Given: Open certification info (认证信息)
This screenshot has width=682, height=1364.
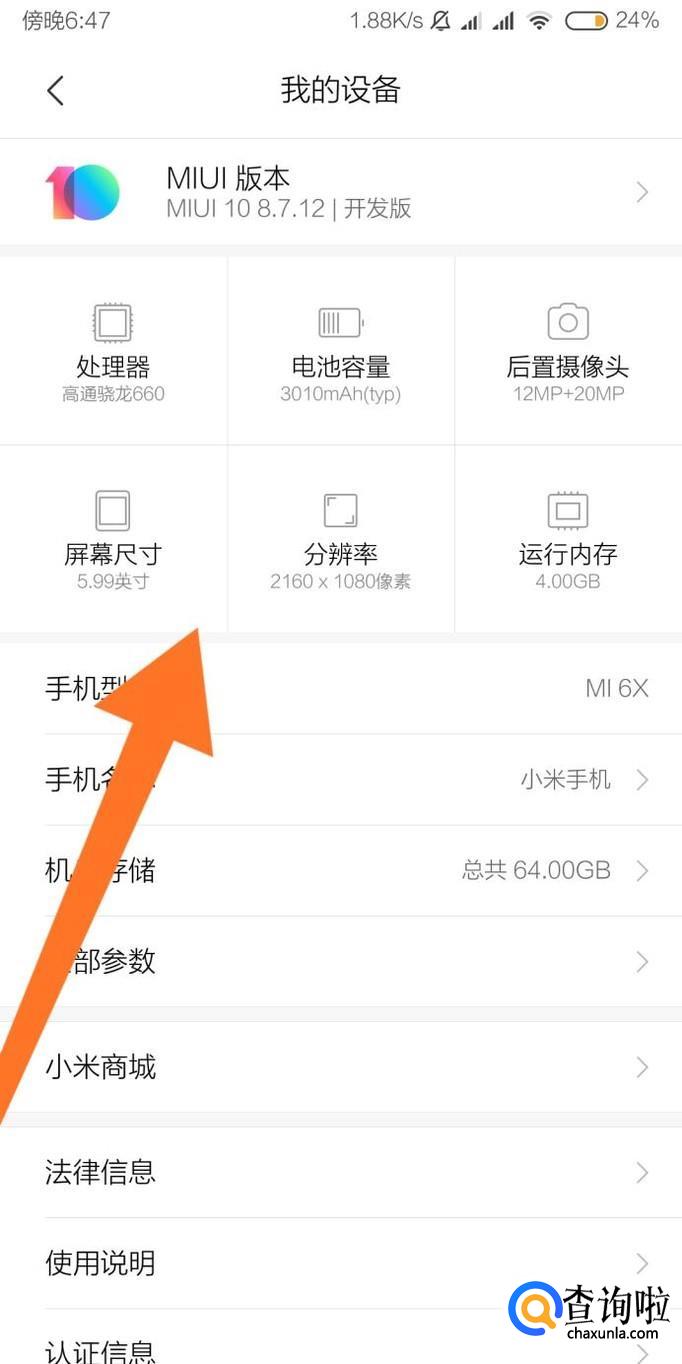Looking at the screenshot, I should [300, 1348].
